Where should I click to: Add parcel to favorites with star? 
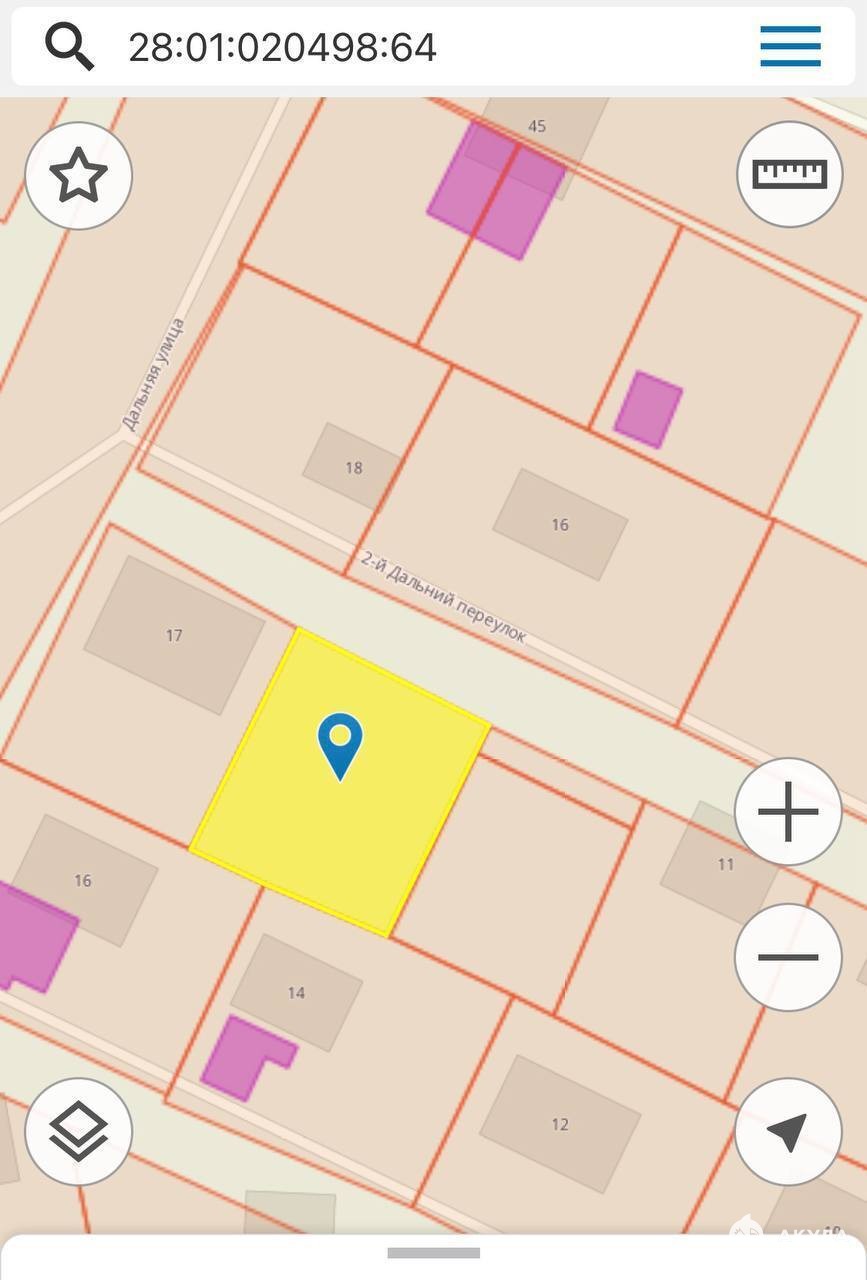click(x=79, y=176)
